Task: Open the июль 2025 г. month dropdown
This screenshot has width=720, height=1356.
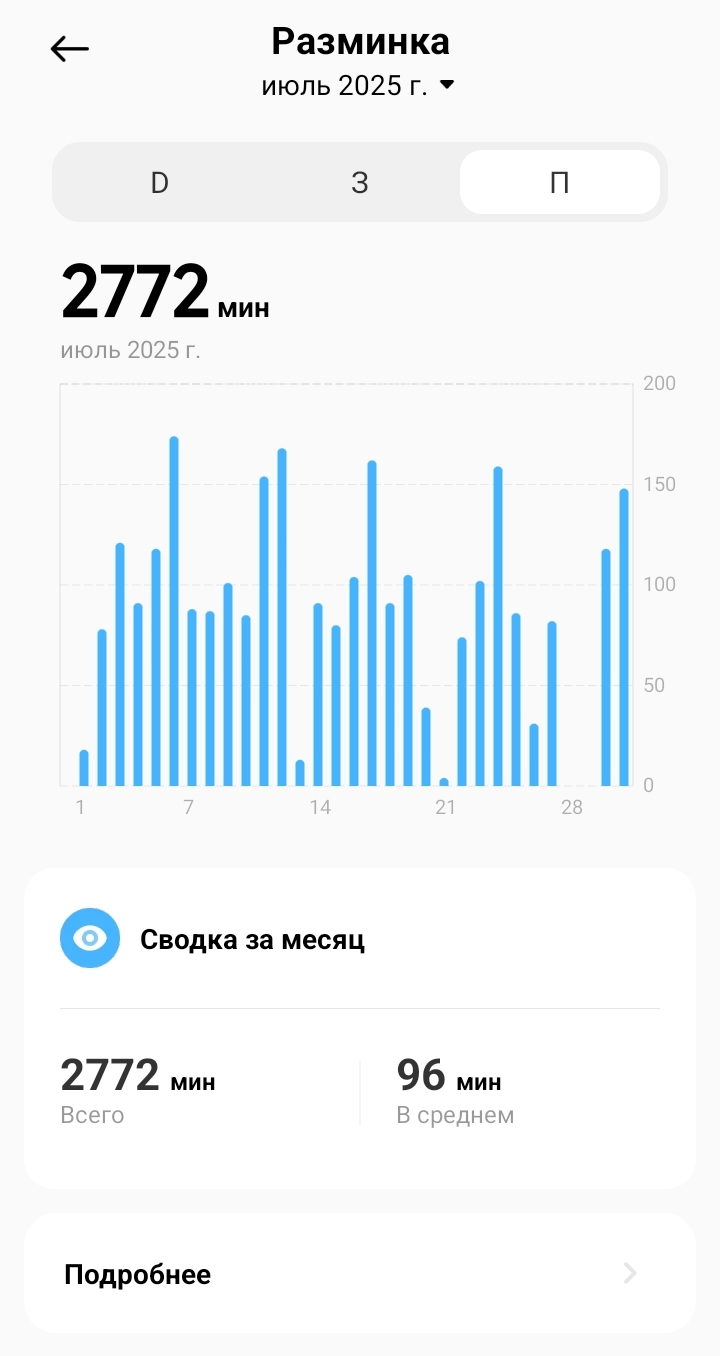Action: click(358, 87)
